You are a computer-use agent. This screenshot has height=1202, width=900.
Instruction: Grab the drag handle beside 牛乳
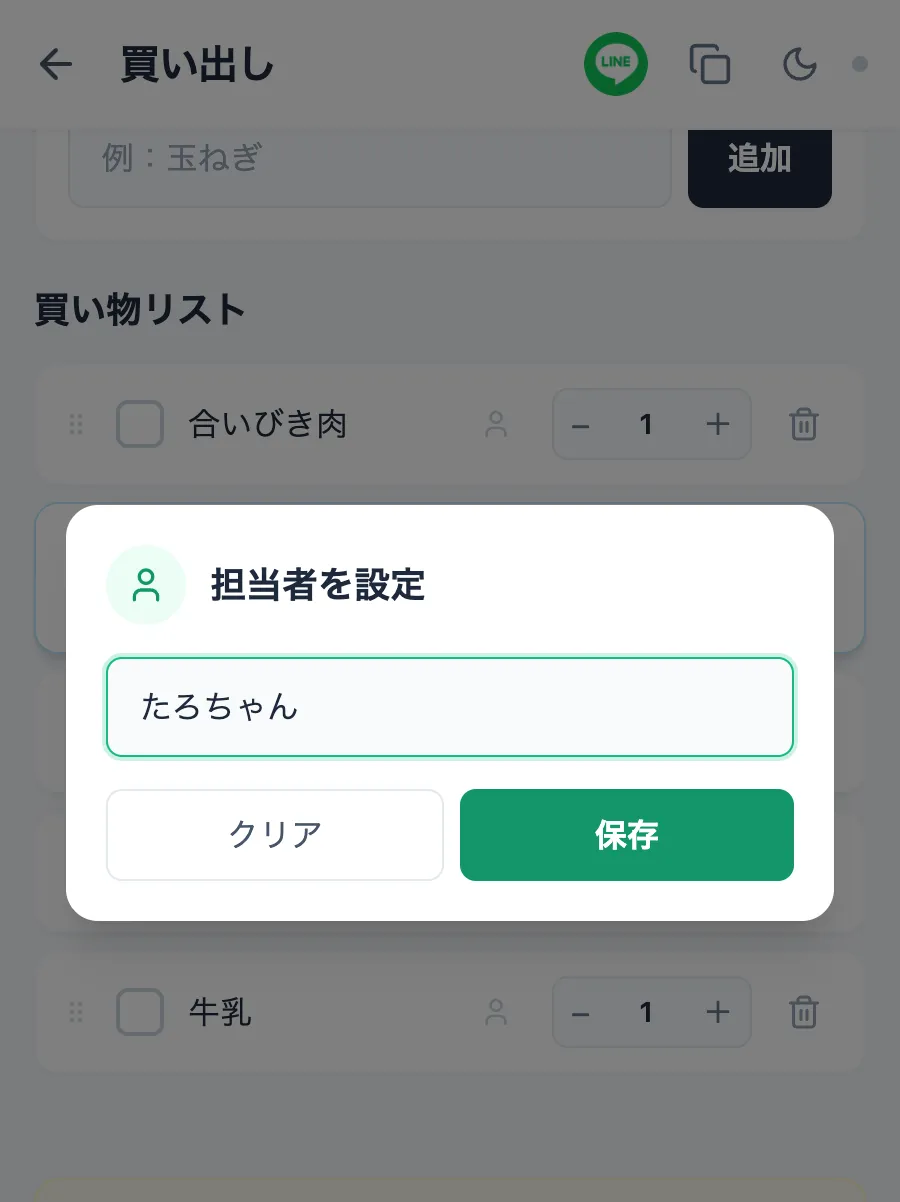(x=75, y=1012)
